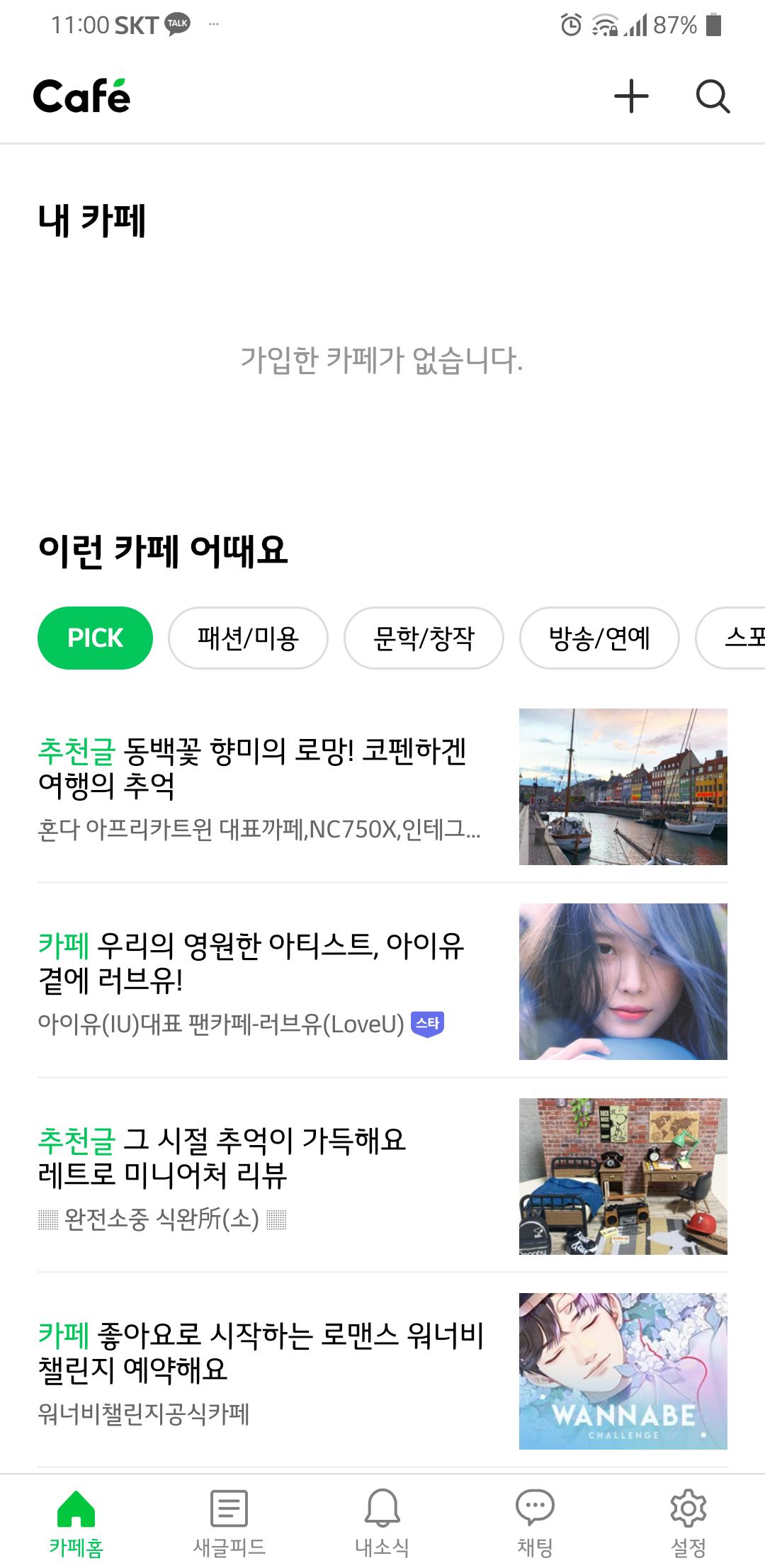Filter by 패션/미용 category
Image resolution: width=765 pixels, height=1568 pixels.
coord(248,638)
